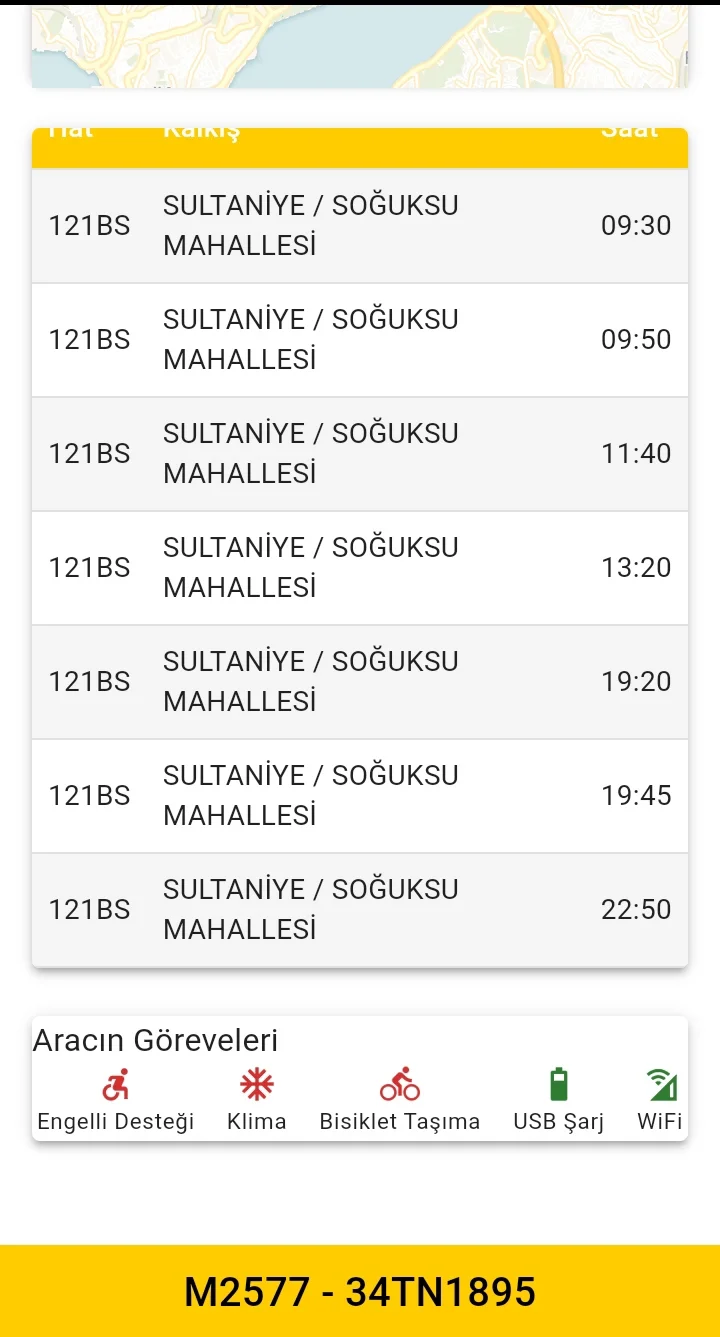Tap the M2577 - 34TN1895 vehicle bar

coord(360,1291)
